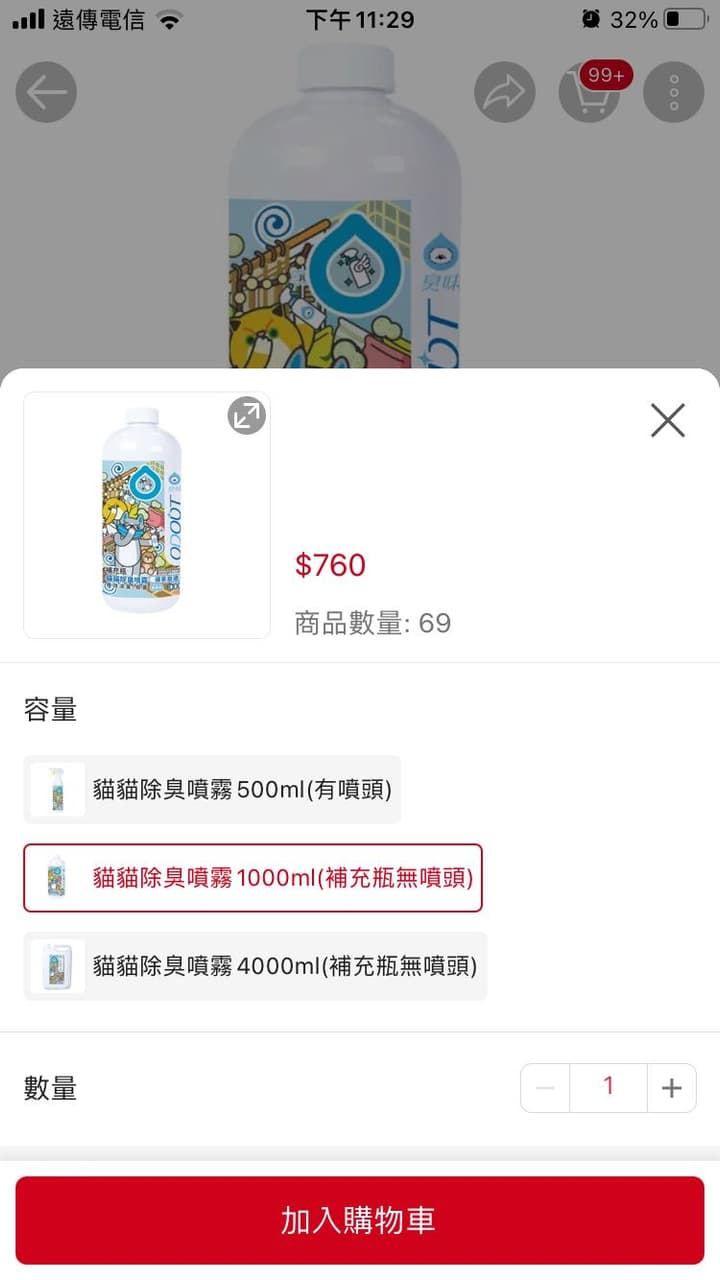Select 貓貓除臭噴霧 1000ml(補充瓶無噴頭) option
Image resolution: width=720 pixels, height=1280 pixels.
tap(253, 878)
